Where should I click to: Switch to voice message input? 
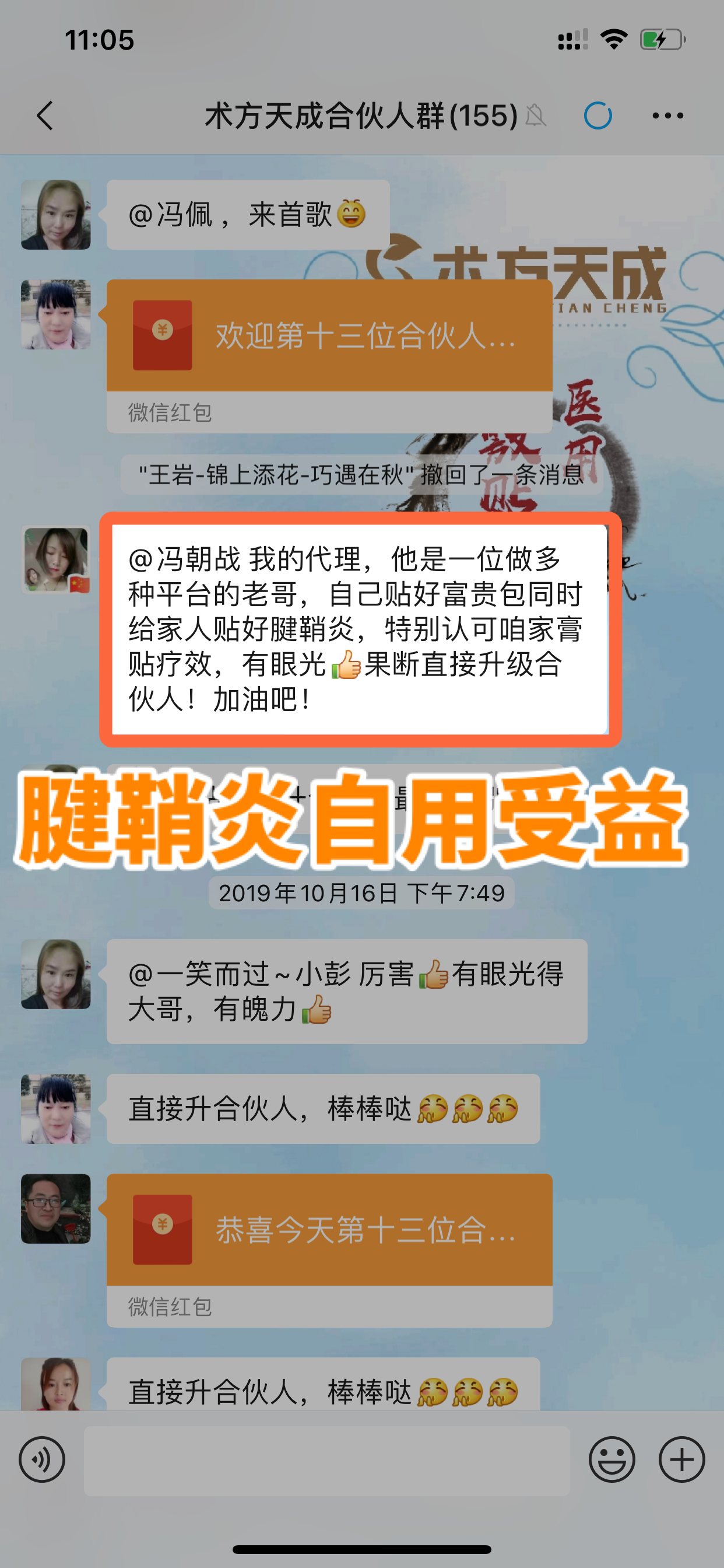(41, 1459)
